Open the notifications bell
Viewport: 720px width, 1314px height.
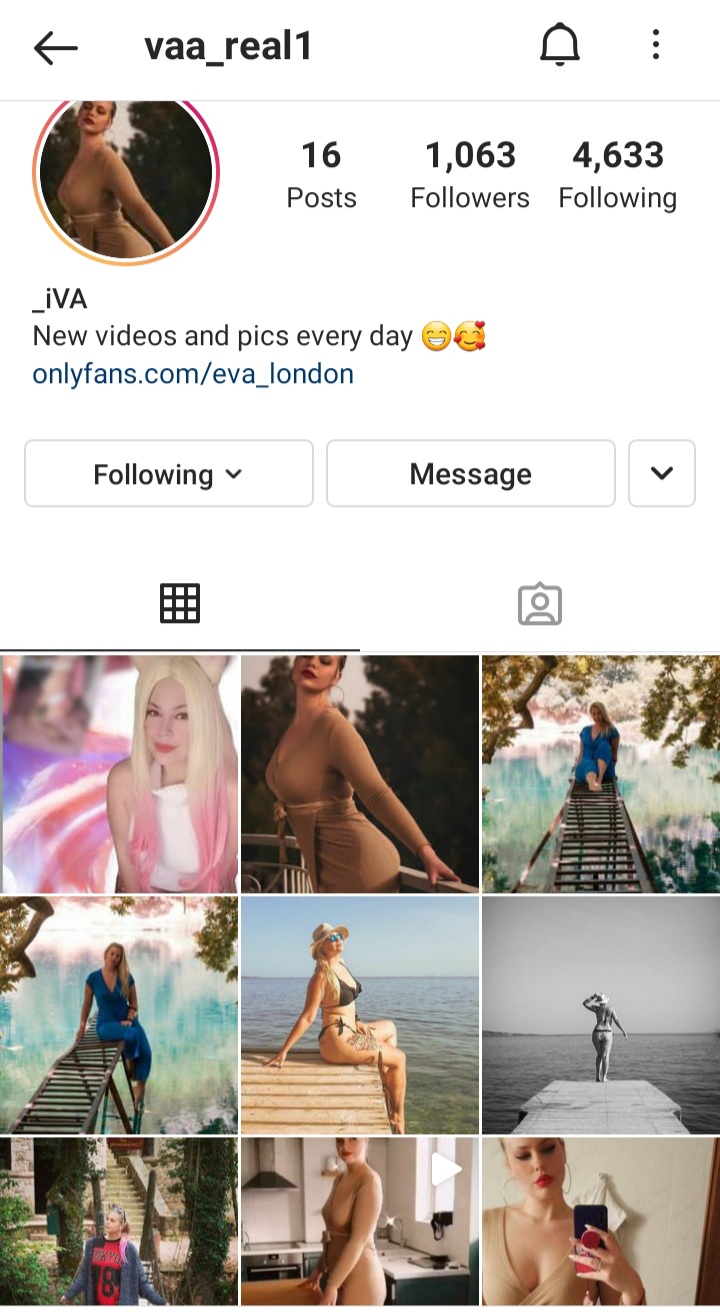tap(560, 46)
